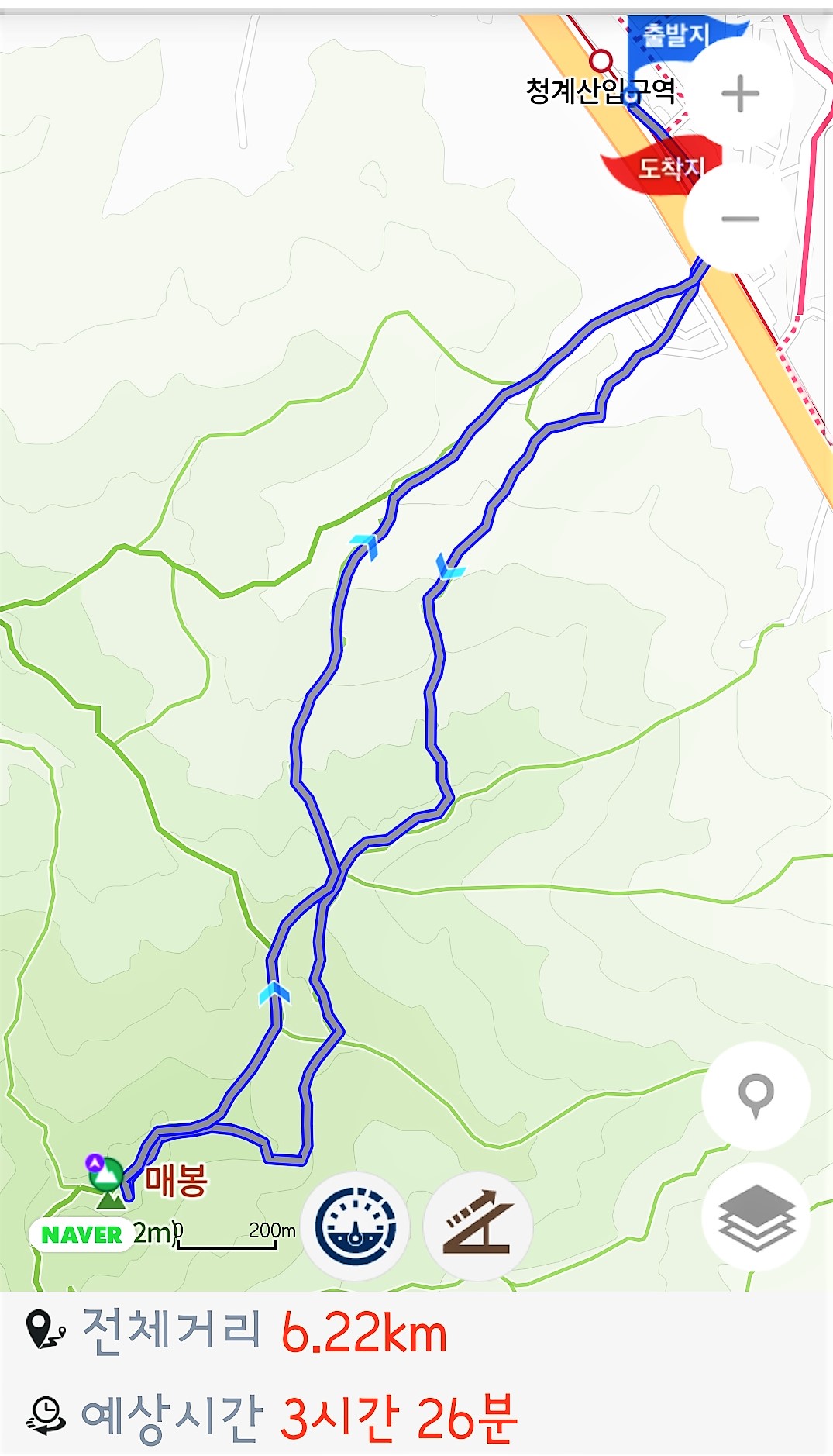This screenshot has width=833, height=1456.
Task: Center map on my current location
Action: click(x=756, y=1095)
